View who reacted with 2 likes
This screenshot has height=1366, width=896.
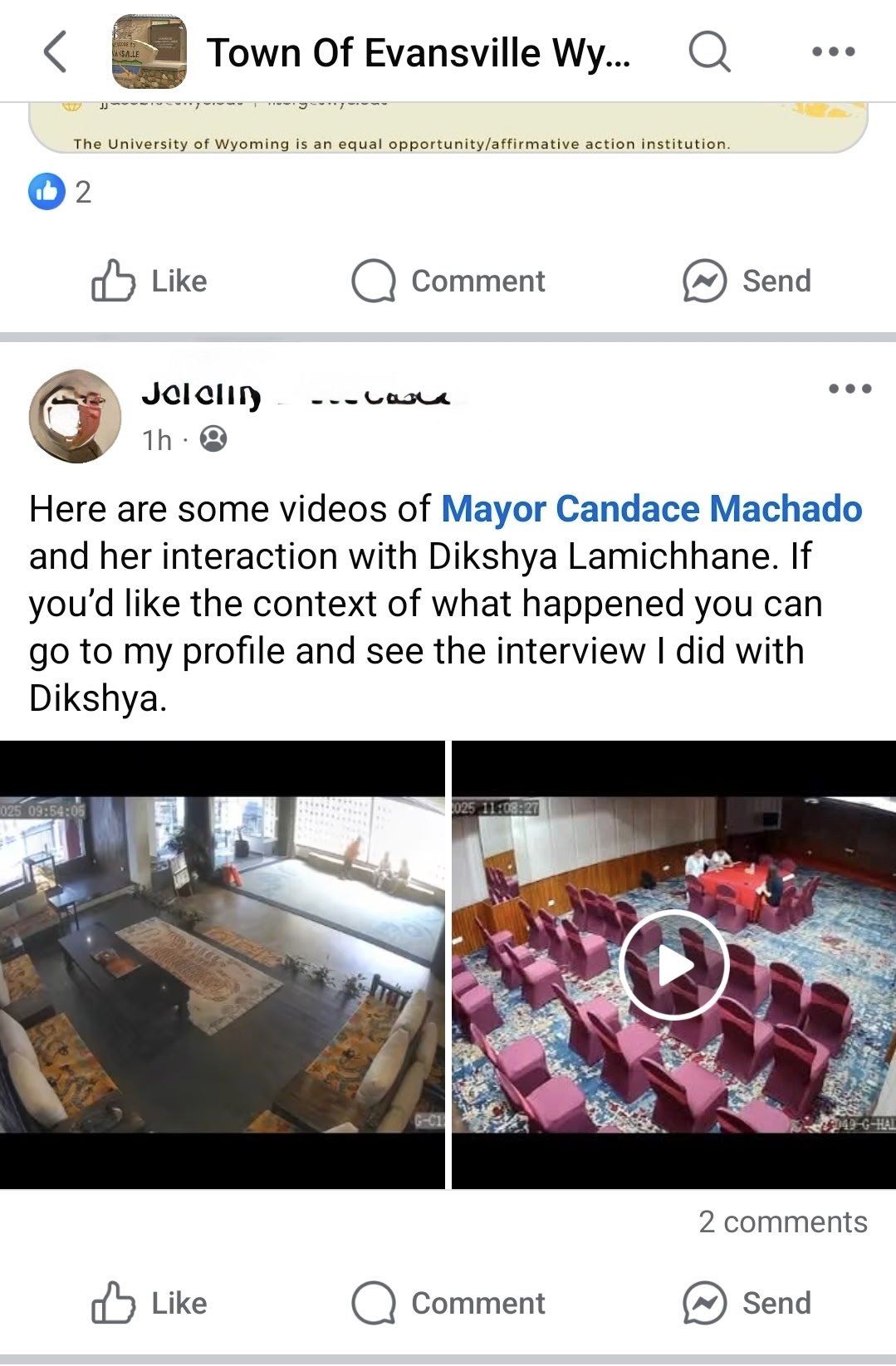60,192
